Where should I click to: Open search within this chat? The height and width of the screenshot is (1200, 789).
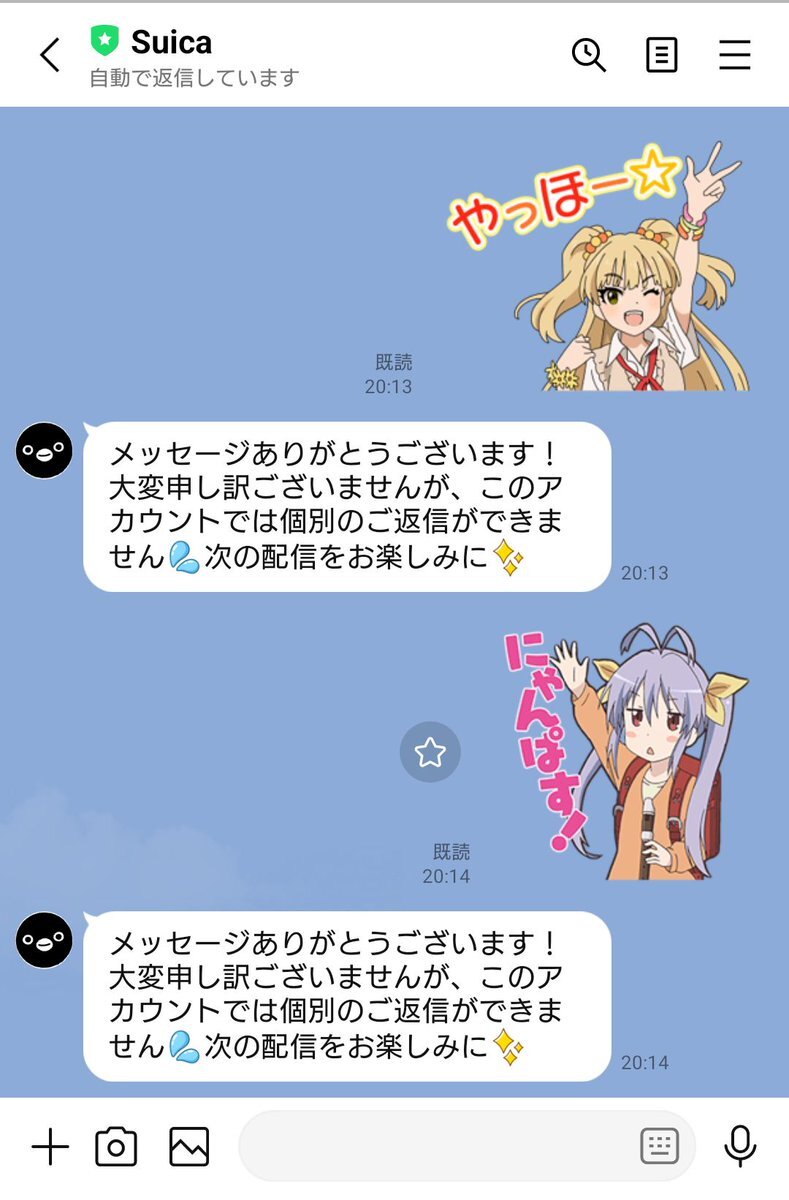[589, 57]
